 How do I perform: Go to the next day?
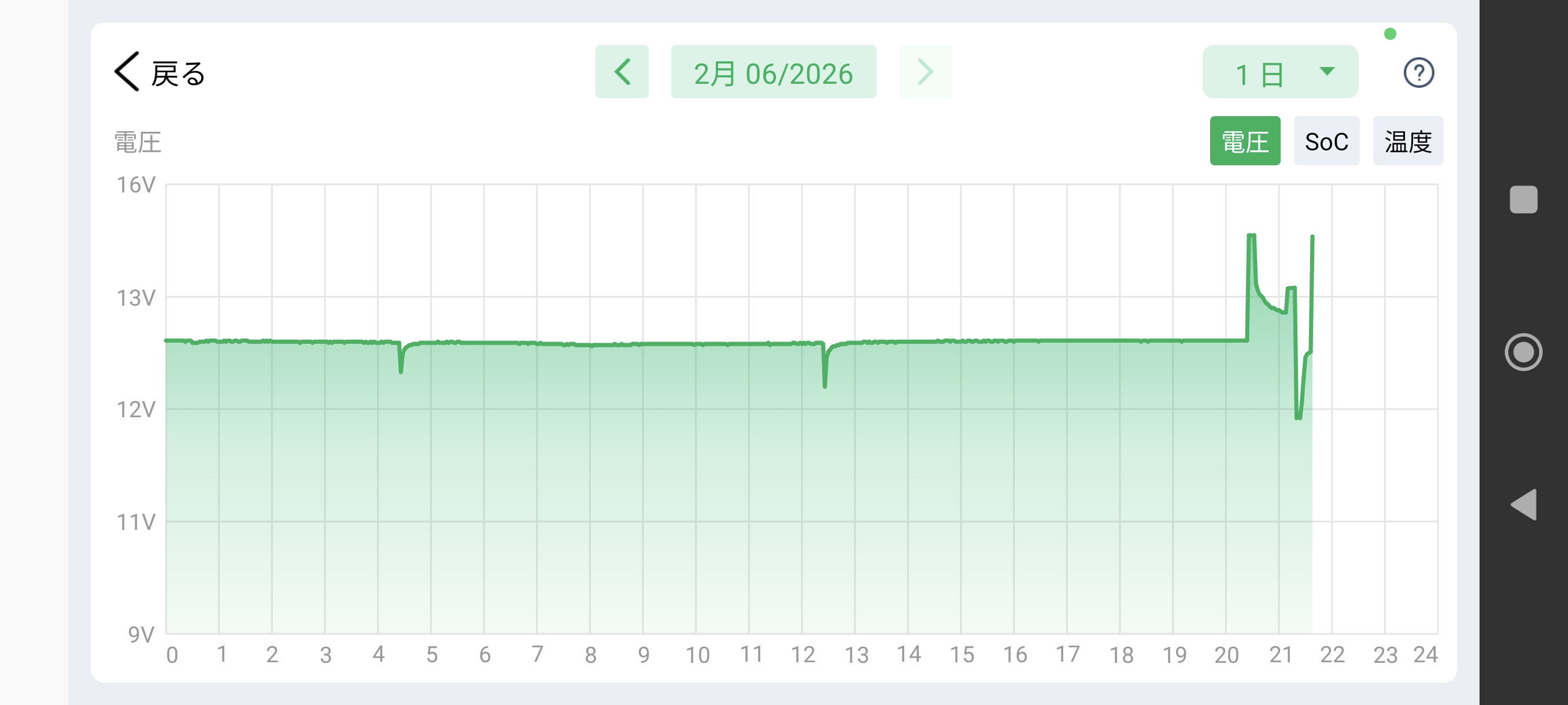[924, 72]
